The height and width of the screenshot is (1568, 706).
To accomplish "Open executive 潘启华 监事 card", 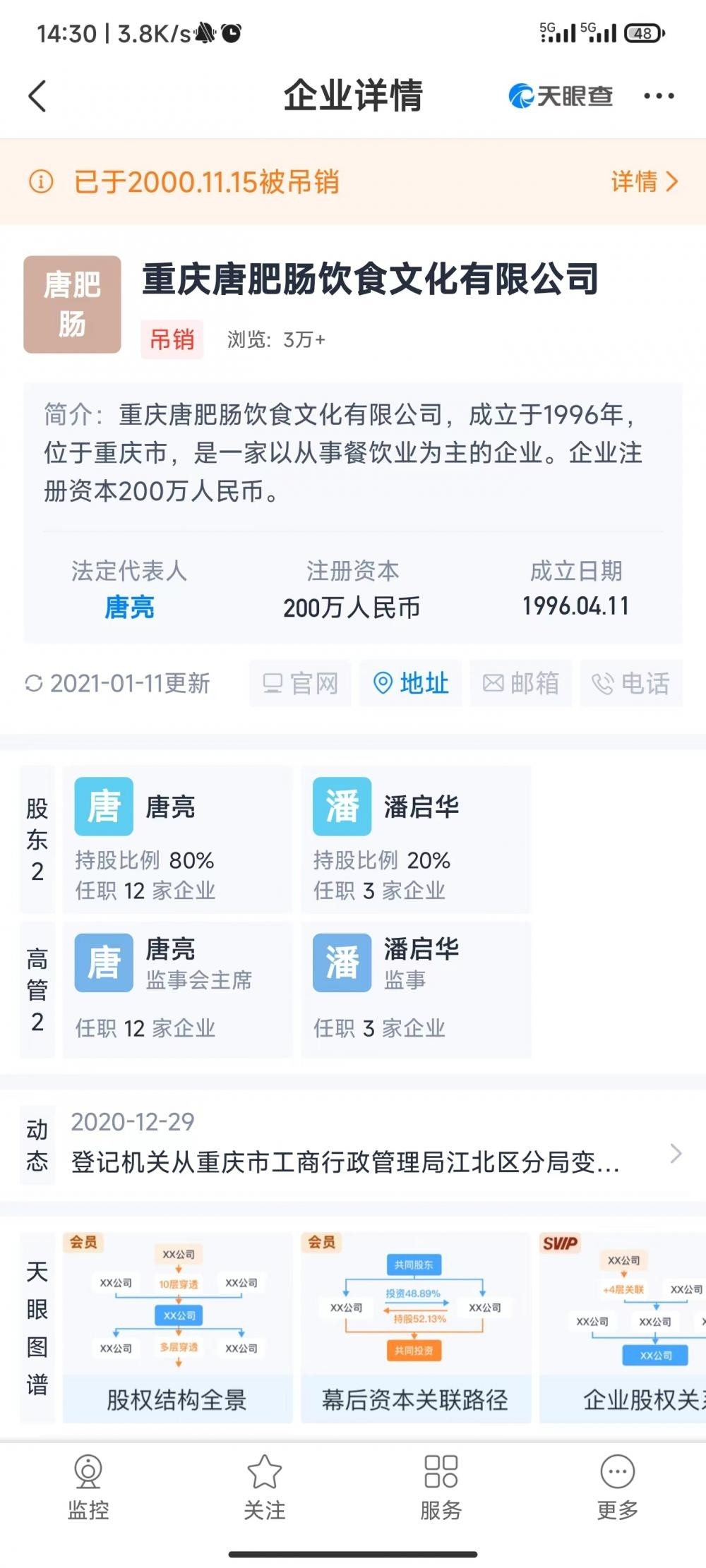I will (x=416, y=990).
